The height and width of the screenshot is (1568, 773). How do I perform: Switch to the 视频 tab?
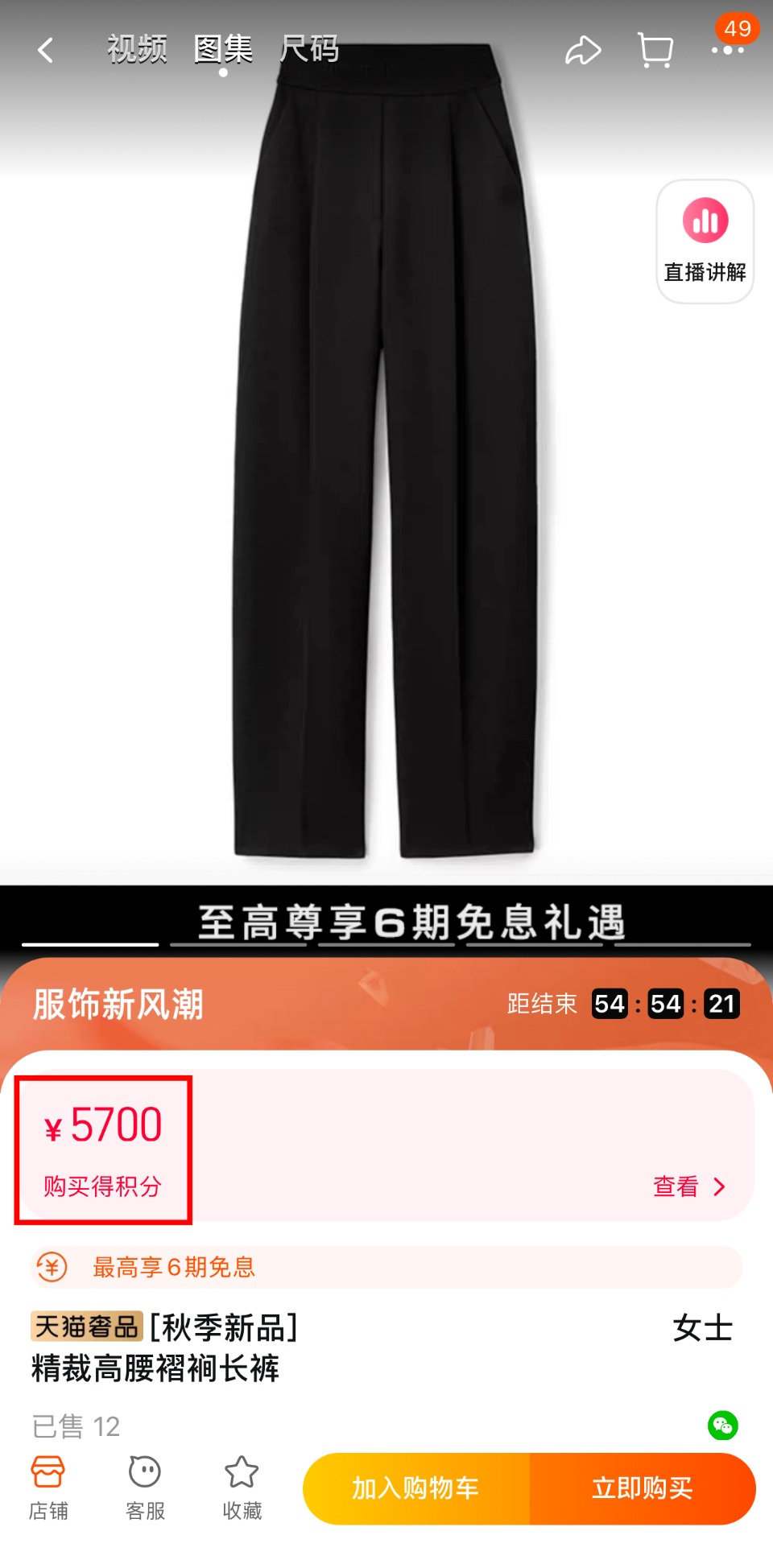[137, 49]
